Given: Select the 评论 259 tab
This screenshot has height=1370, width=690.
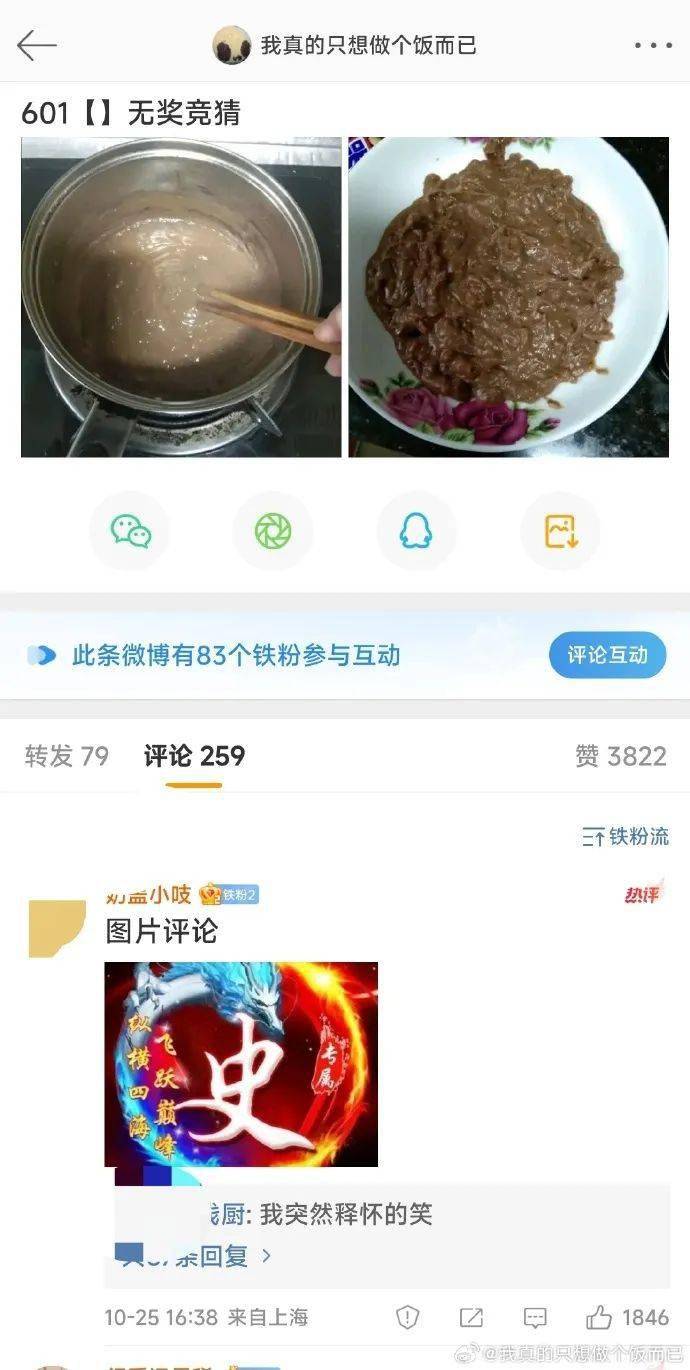Looking at the screenshot, I should click(194, 756).
